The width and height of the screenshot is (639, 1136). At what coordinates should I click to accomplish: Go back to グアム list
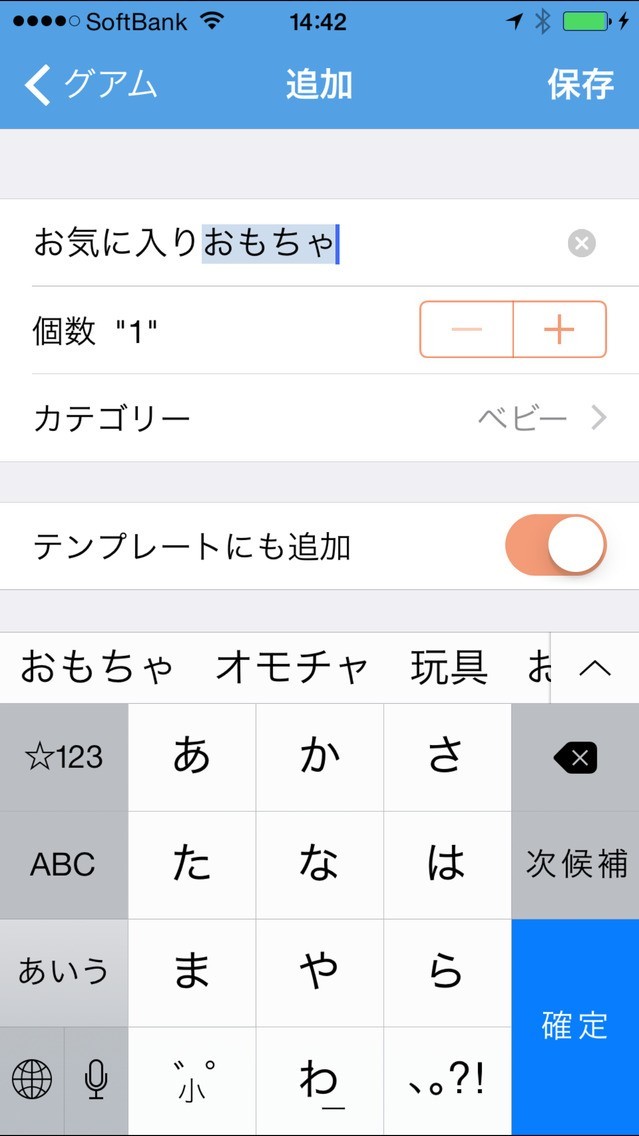92,85
